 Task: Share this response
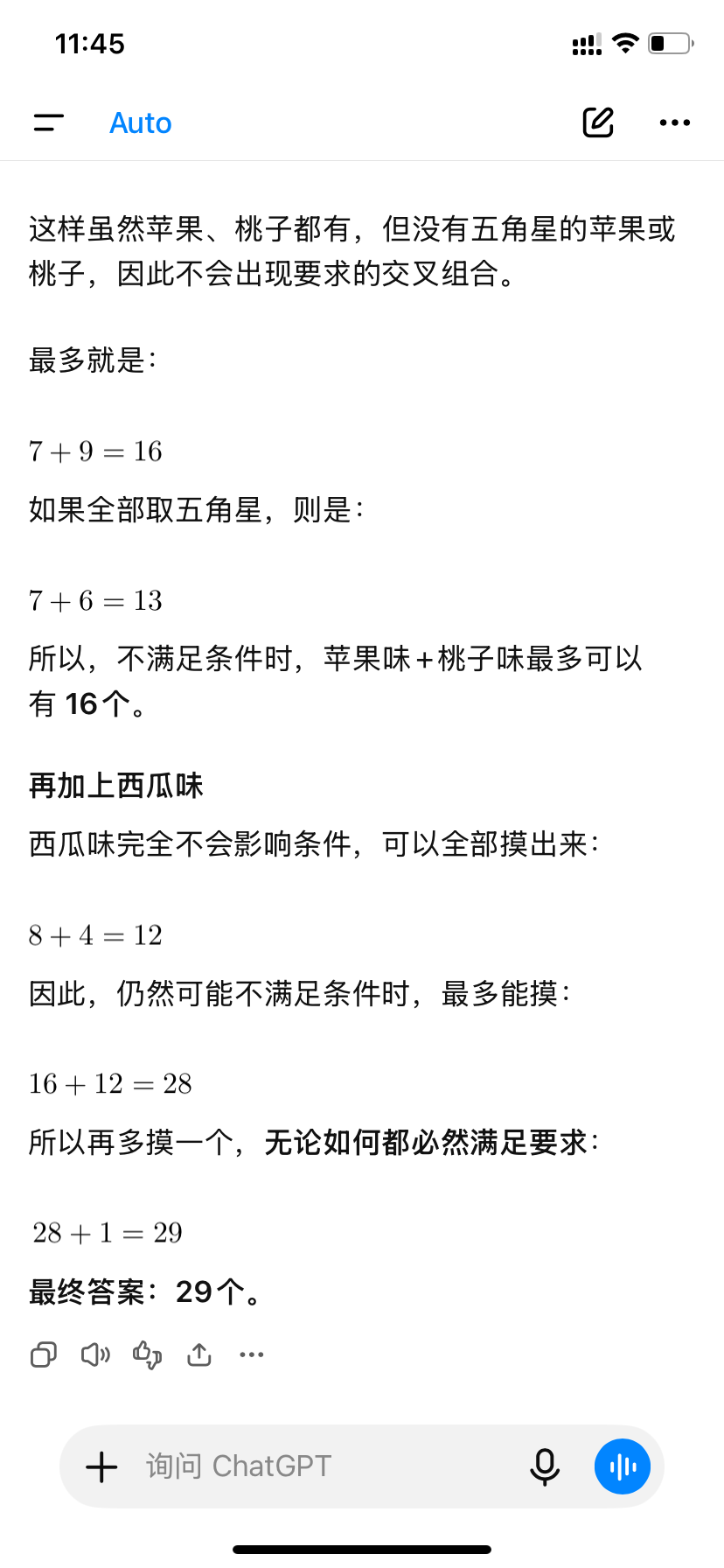199,1354
